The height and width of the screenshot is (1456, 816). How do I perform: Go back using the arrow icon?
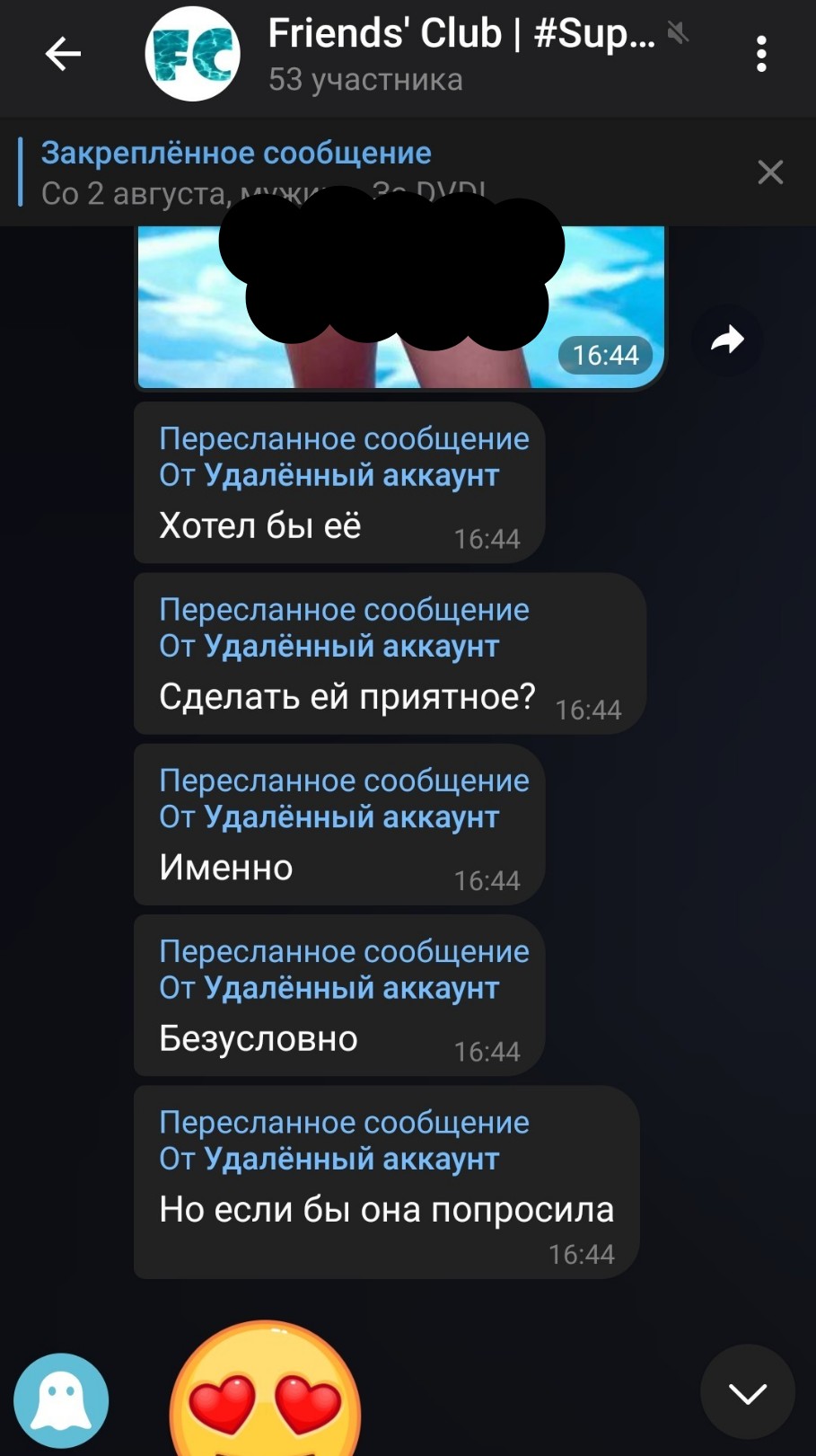(x=63, y=54)
